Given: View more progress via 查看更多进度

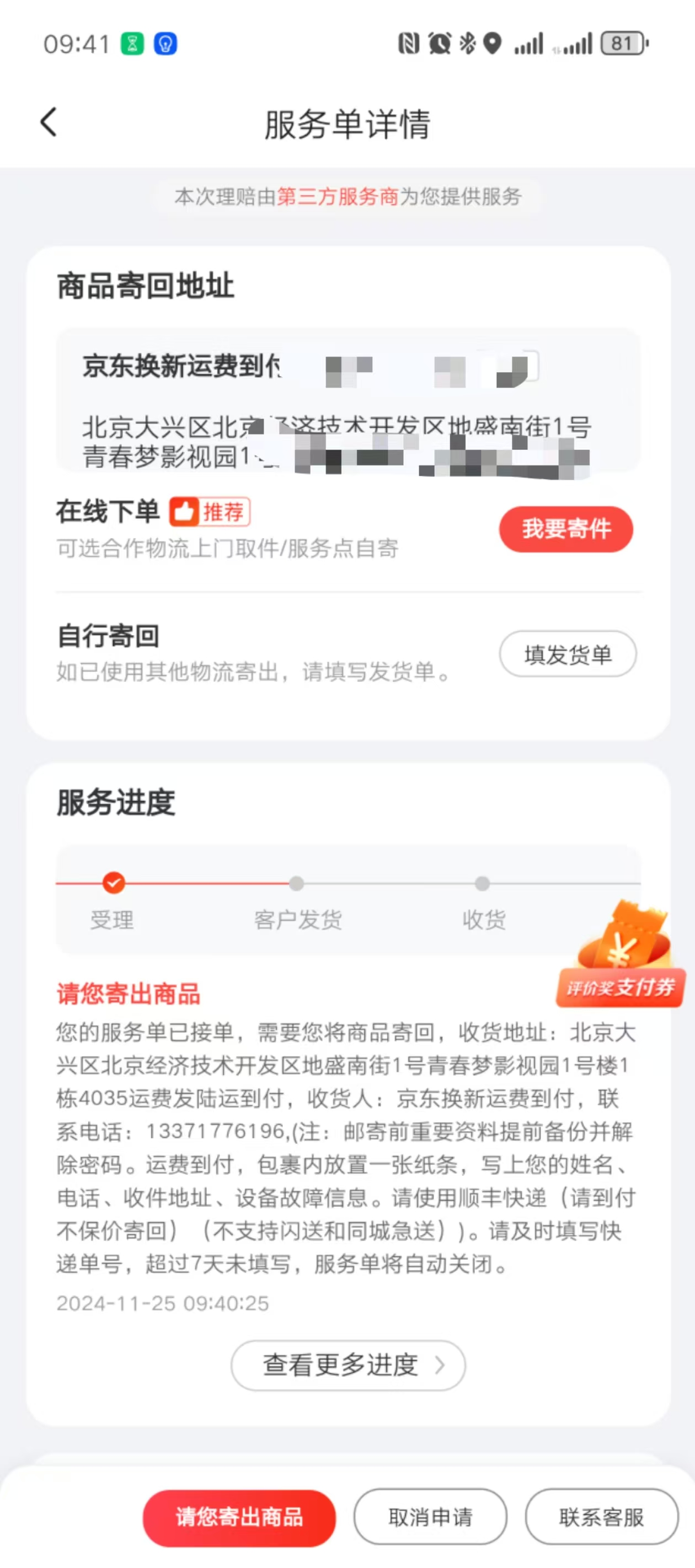Looking at the screenshot, I should coord(348,1365).
